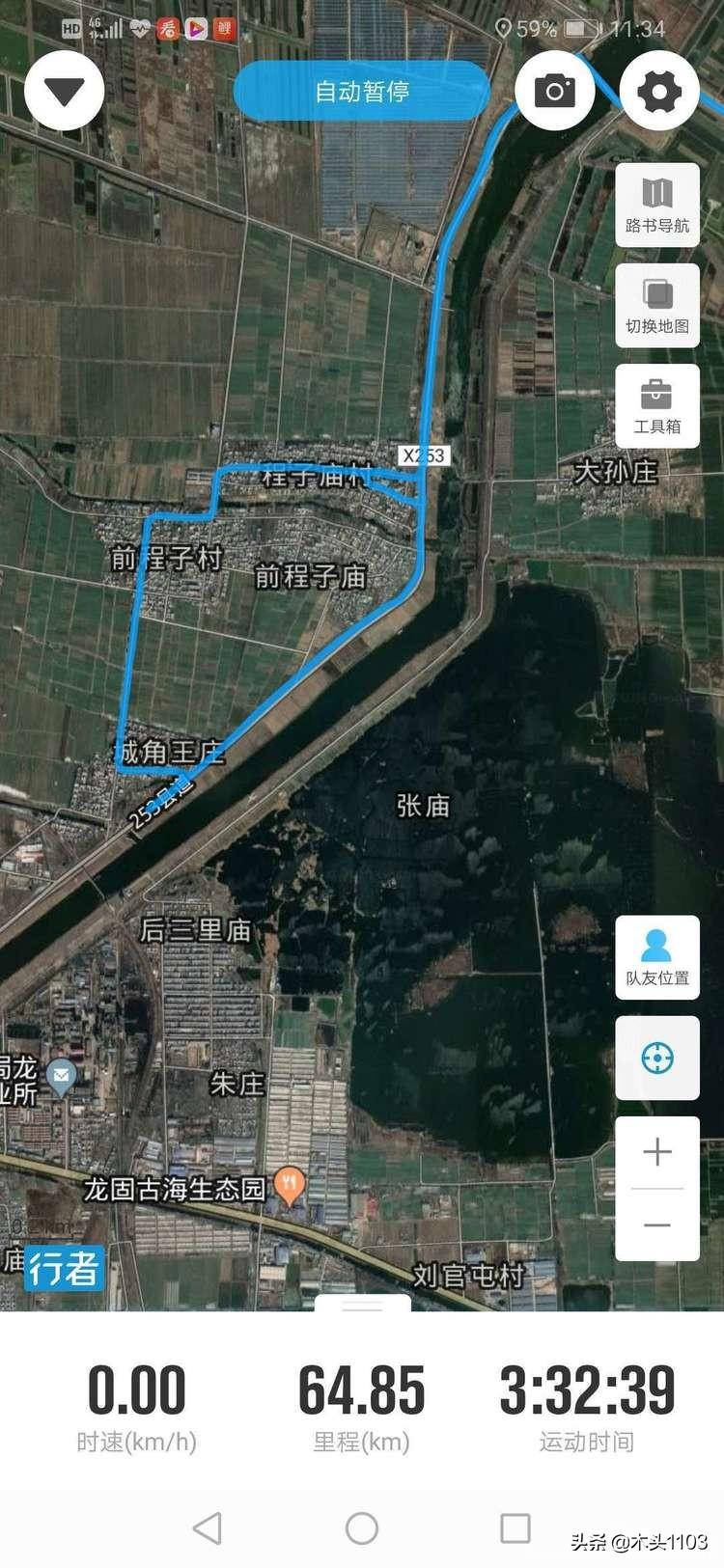Go to the system home screen
This screenshot has height=1568, width=724.
tap(362, 1528)
